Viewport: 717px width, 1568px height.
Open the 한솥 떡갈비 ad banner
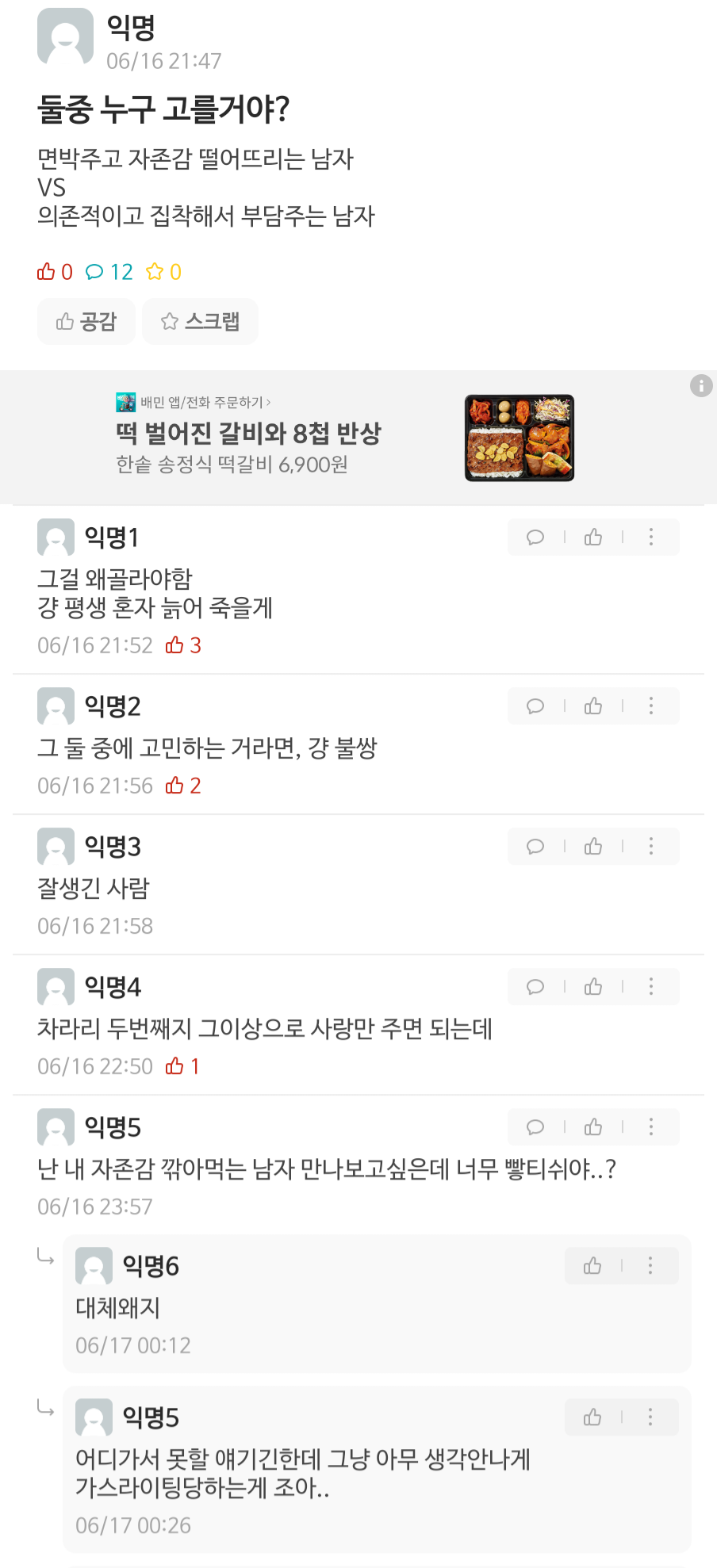pyautogui.click(x=345, y=437)
